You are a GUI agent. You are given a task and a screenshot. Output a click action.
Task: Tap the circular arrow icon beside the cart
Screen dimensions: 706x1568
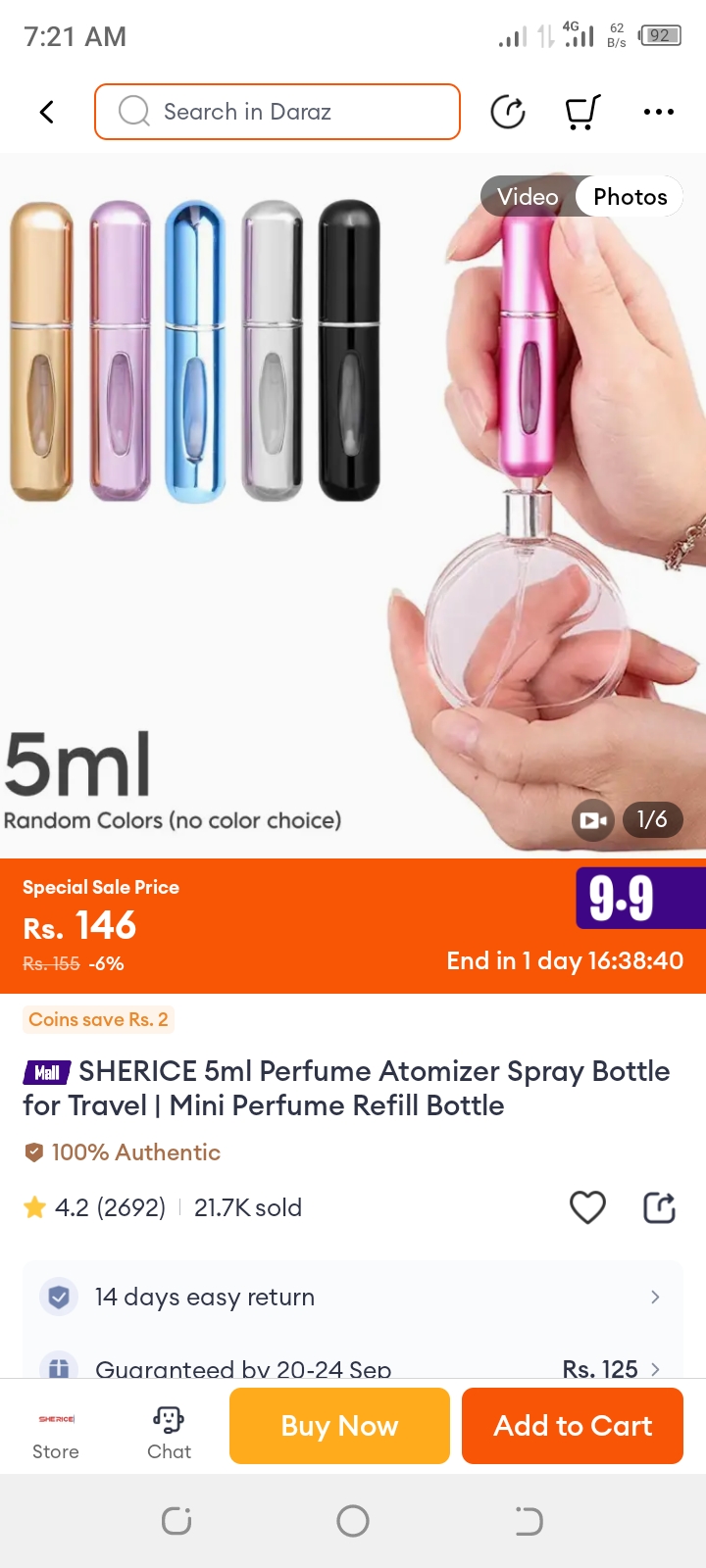coord(508,112)
